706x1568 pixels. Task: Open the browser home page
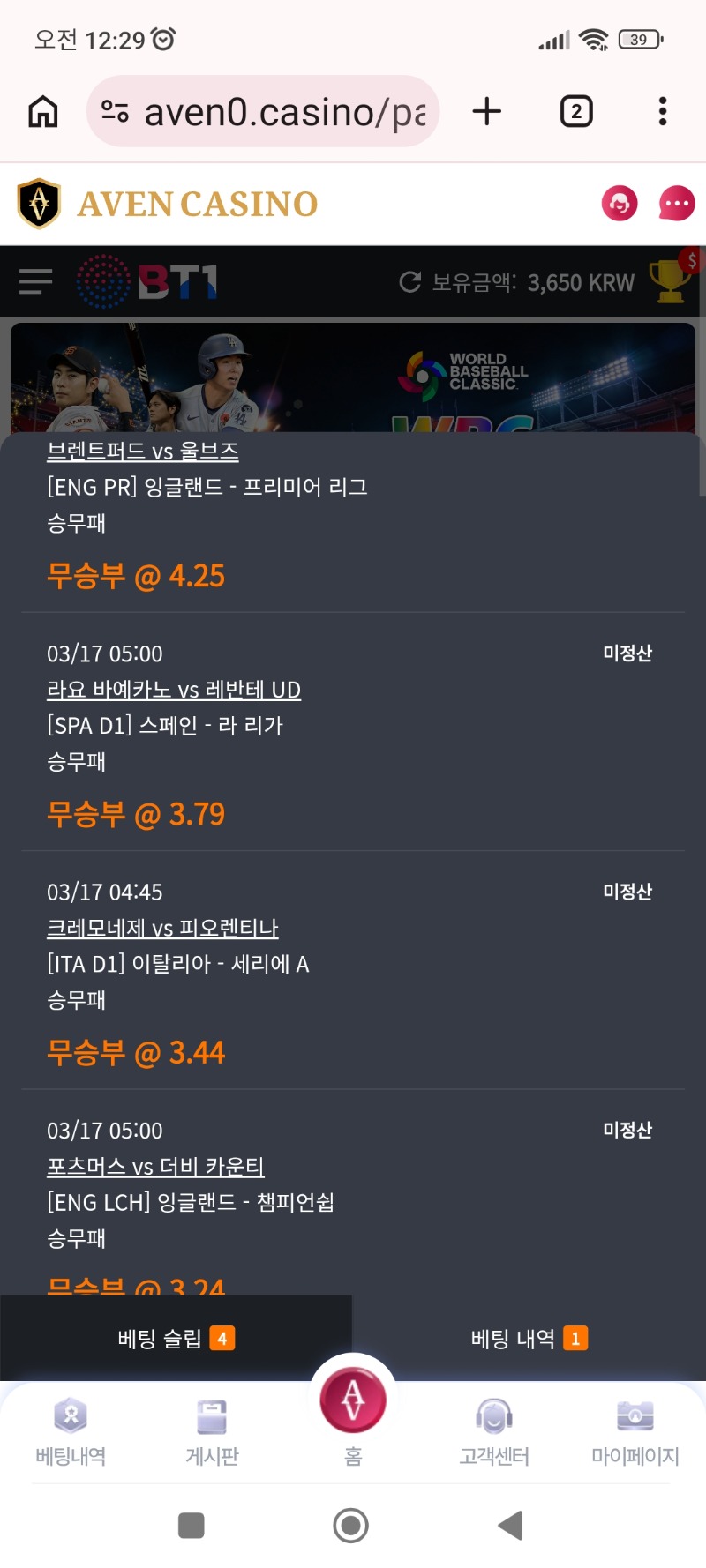point(43,112)
